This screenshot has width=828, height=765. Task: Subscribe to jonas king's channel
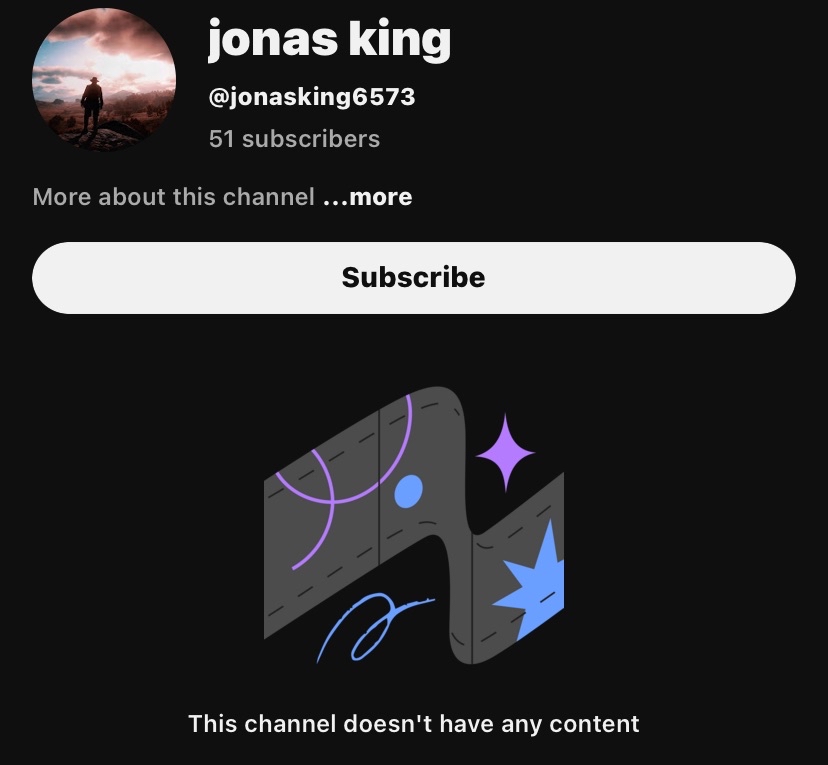click(x=413, y=277)
